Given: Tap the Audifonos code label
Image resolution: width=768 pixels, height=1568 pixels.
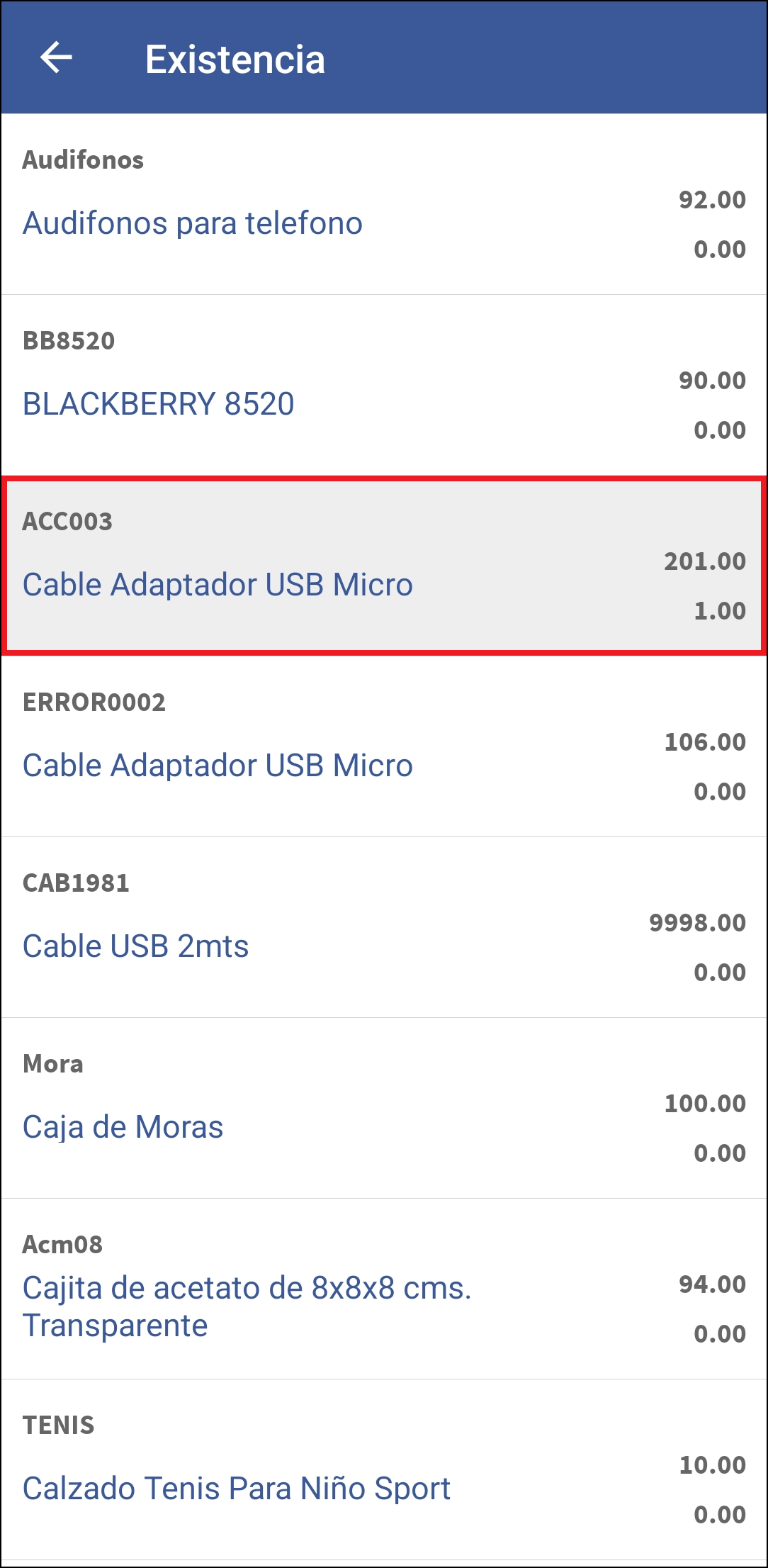Looking at the screenshot, I should 83,159.
